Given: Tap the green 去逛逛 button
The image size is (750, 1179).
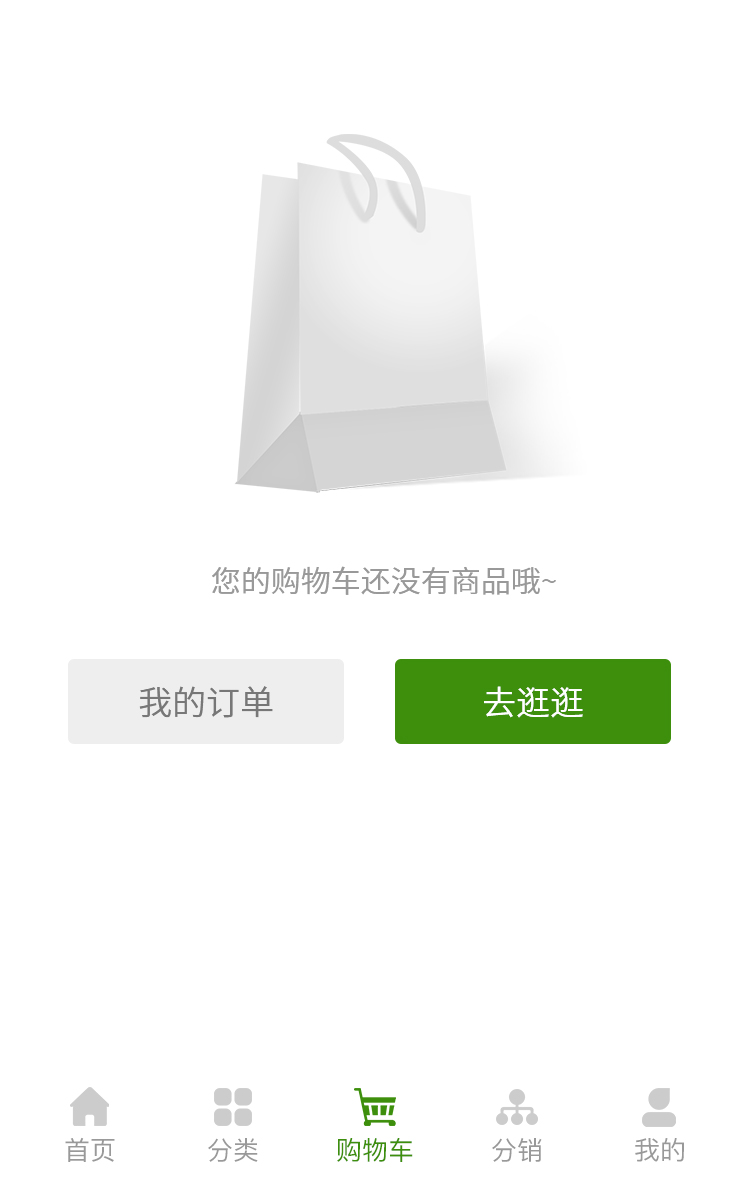Looking at the screenshot, I should [x=532, y=702].
